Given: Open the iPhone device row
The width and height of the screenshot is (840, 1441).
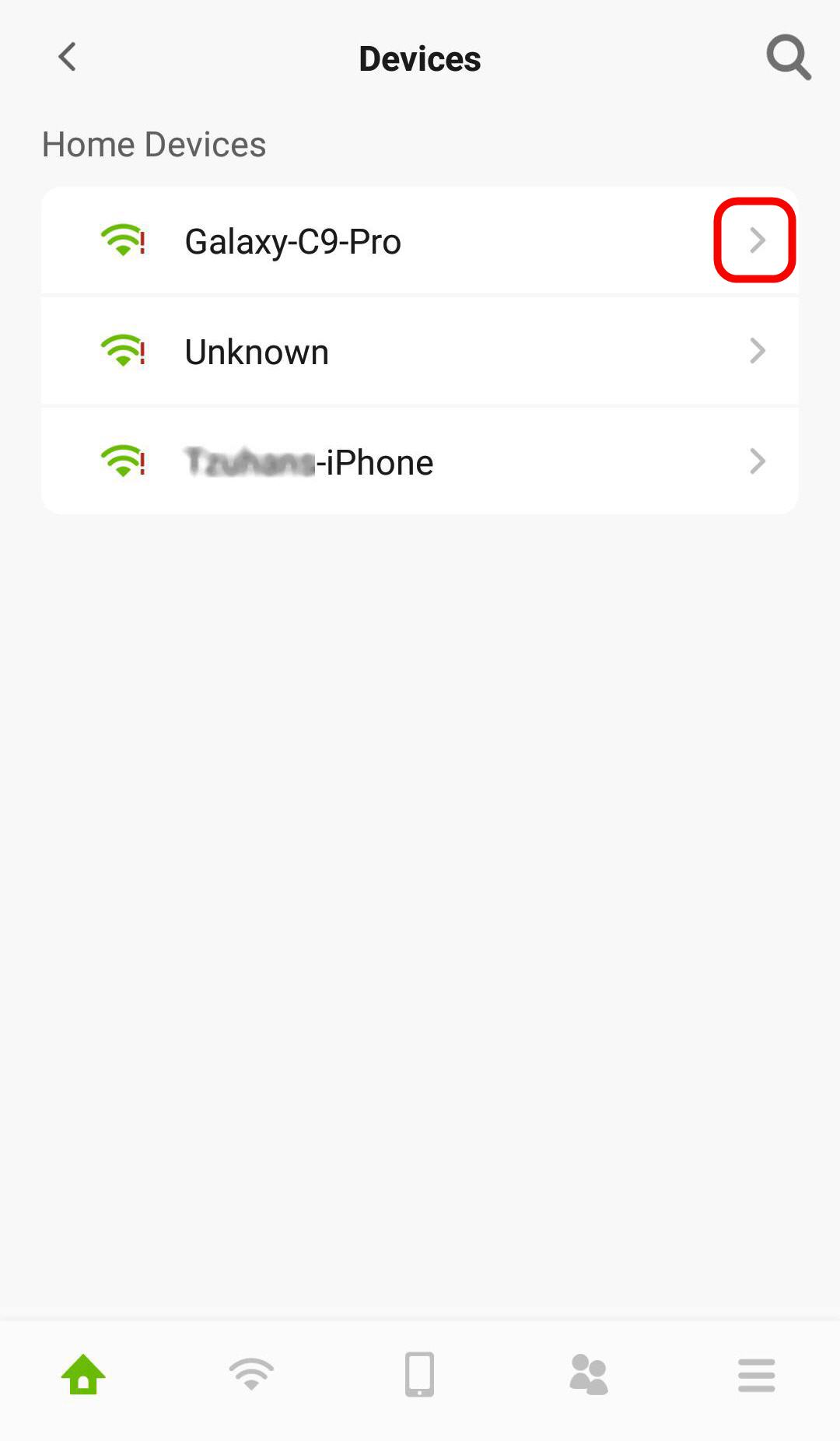Looking at the screenshot, I should [419, 461].
